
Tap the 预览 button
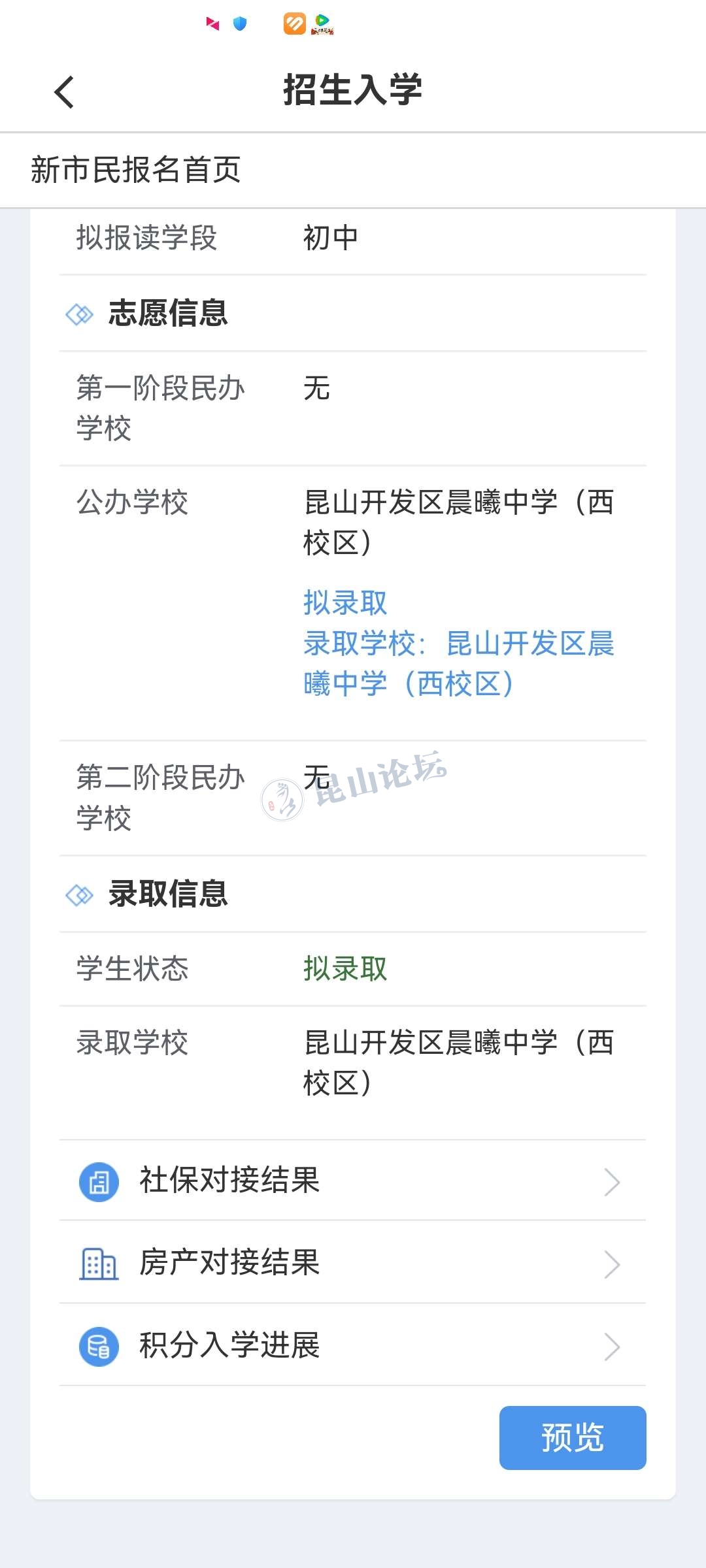point(572,1437)
